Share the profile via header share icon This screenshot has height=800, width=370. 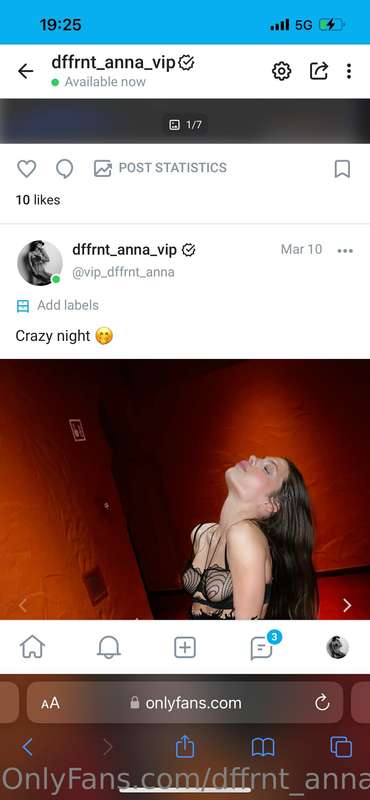(319, 71)
